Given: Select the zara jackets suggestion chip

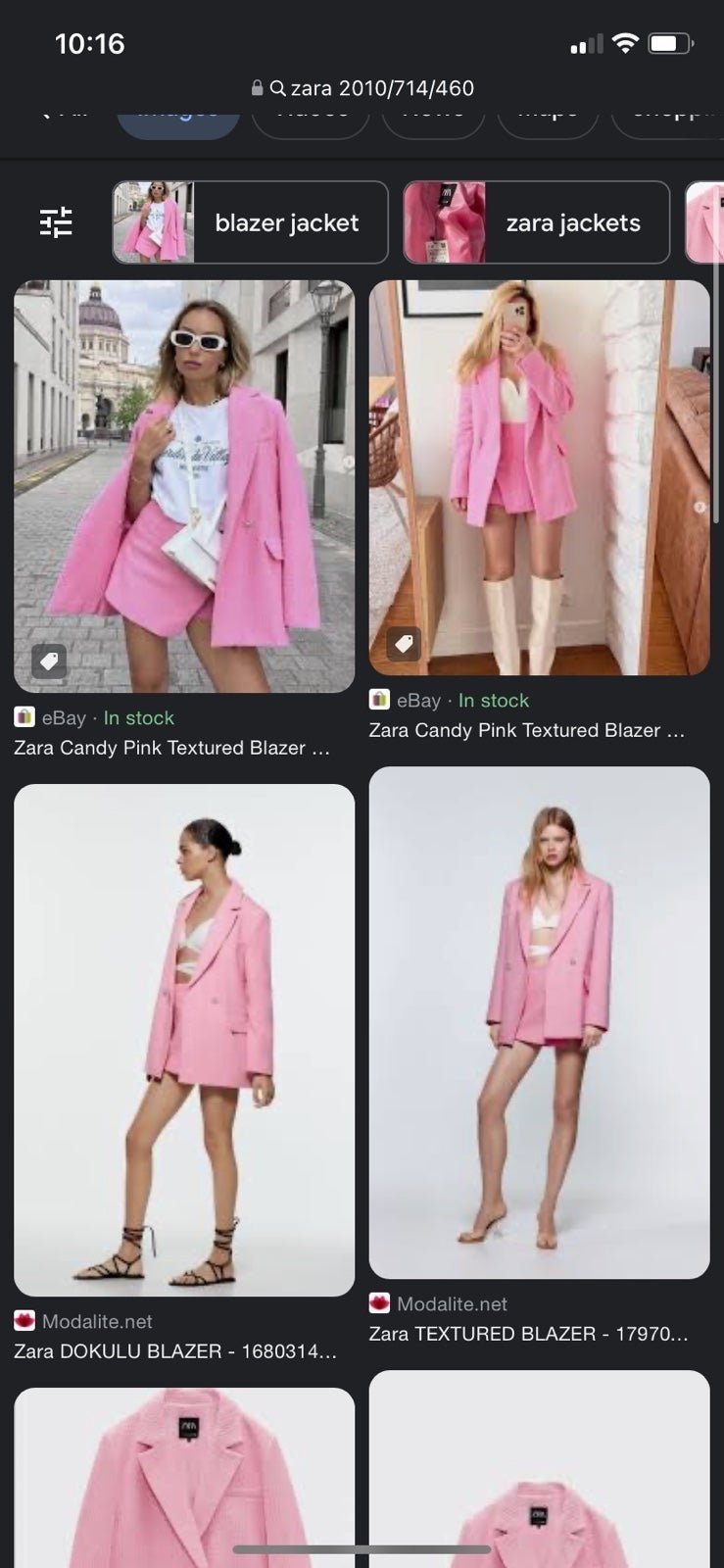Looking at the screenshot, I should tap(537, 222).
